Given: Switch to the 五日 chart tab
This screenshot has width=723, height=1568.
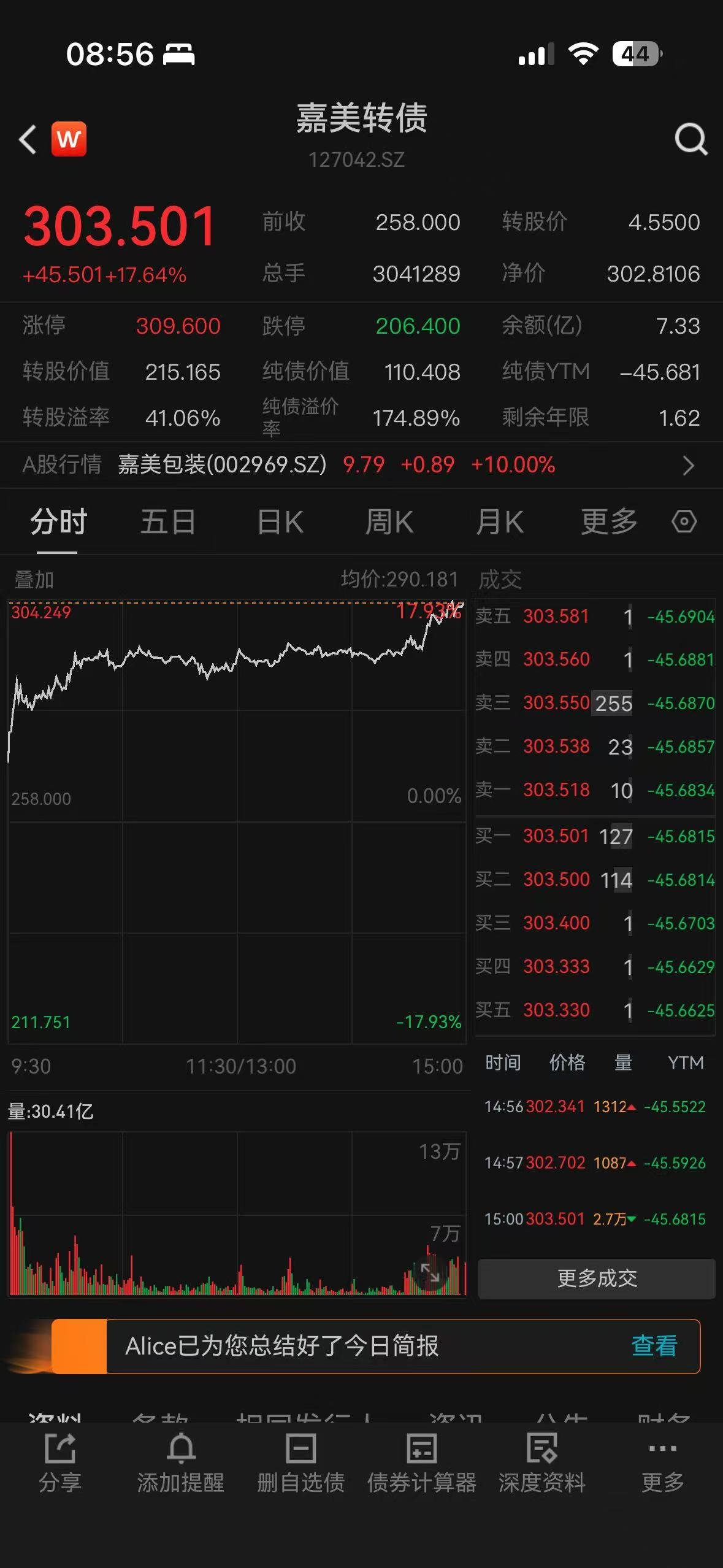Looking at the screenshot, I should click(x=168, y=523).
